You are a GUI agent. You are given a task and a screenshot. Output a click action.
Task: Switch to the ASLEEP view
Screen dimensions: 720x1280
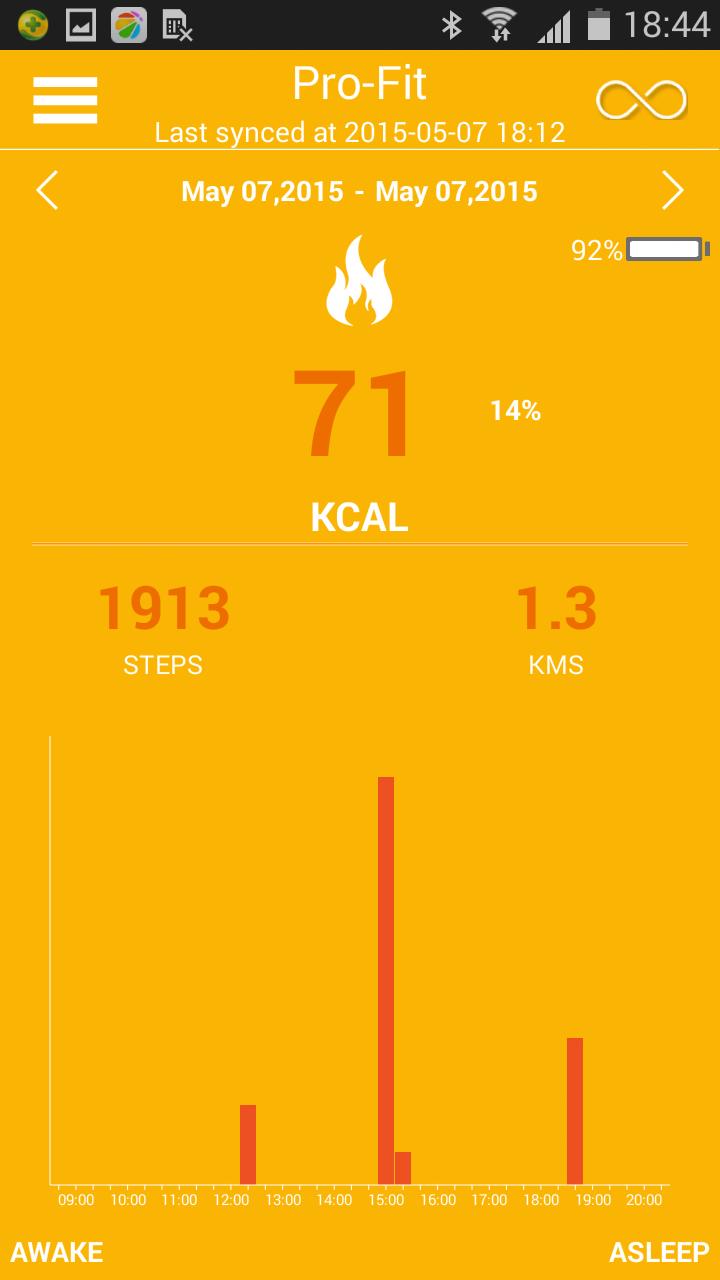pyautogui.click(x=659, y=1251)
